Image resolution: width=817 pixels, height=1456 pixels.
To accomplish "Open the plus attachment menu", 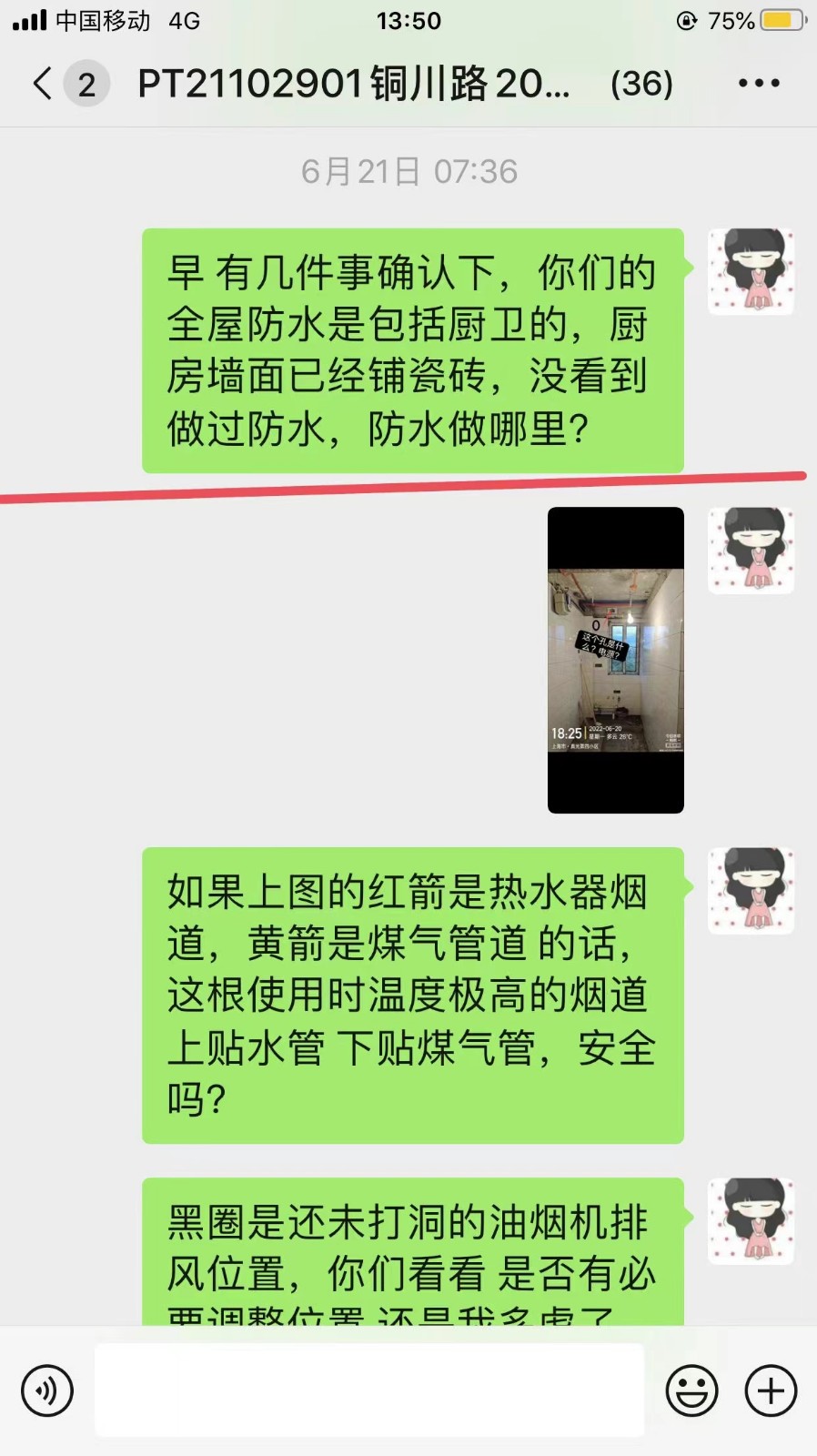I will [771, 1390].
